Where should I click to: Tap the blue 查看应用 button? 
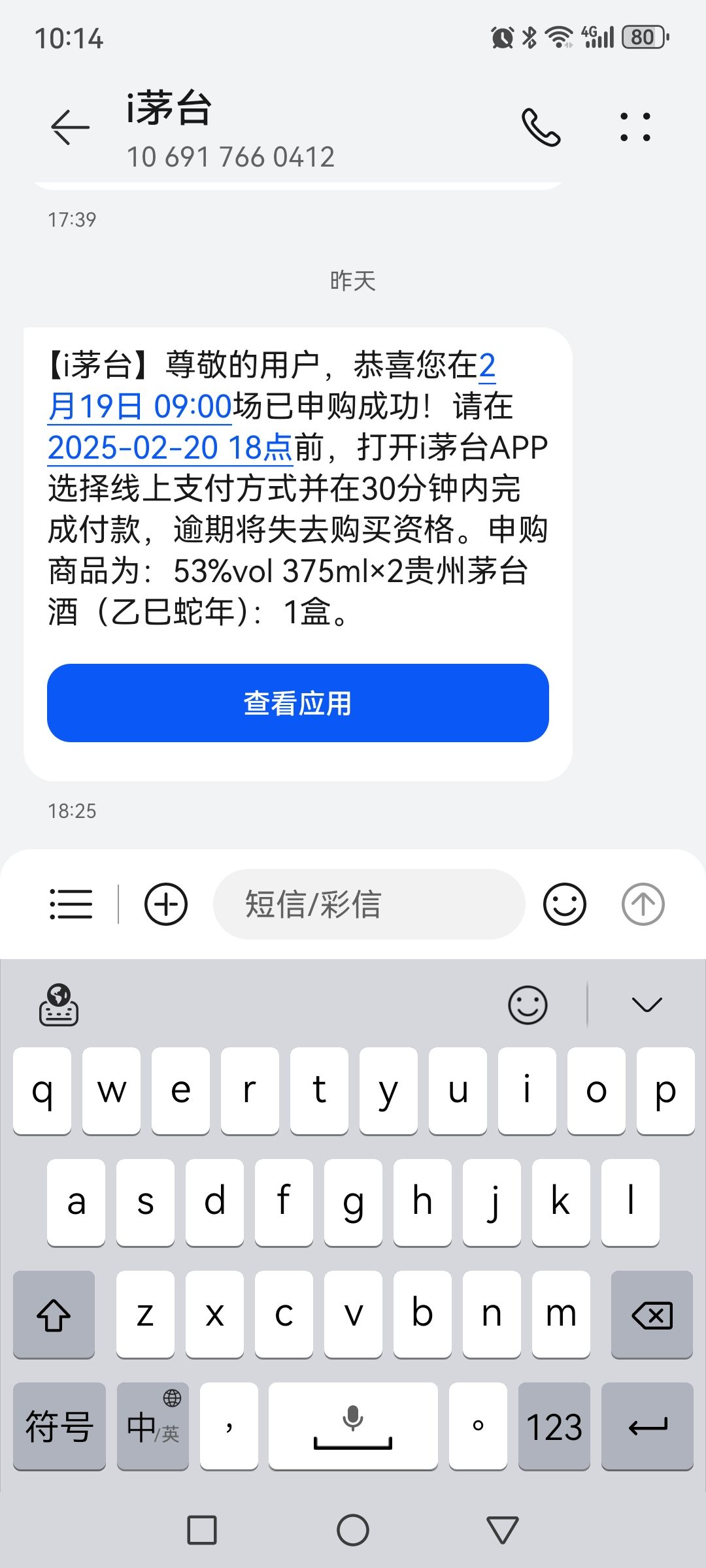coord(298,703)
